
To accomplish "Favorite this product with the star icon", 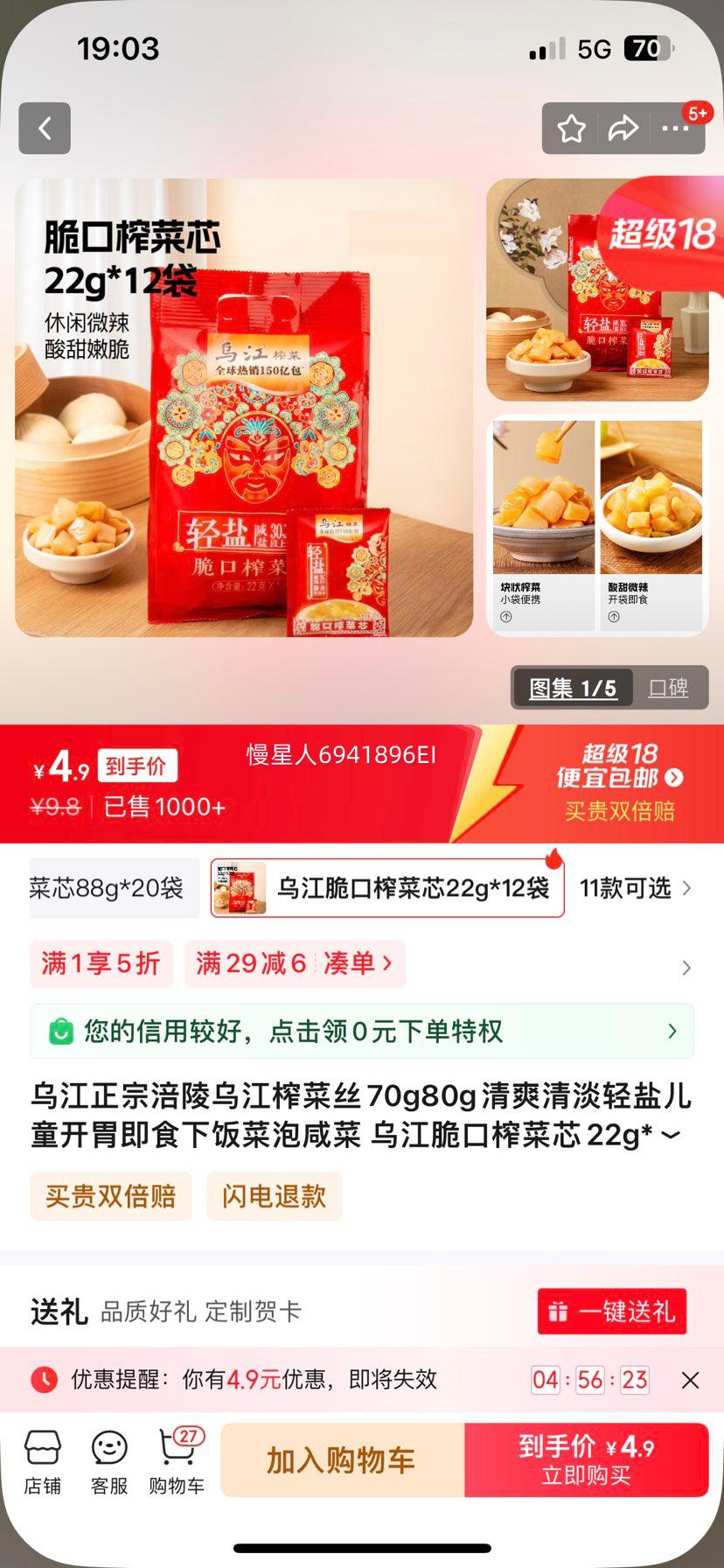I will [572, 128].
